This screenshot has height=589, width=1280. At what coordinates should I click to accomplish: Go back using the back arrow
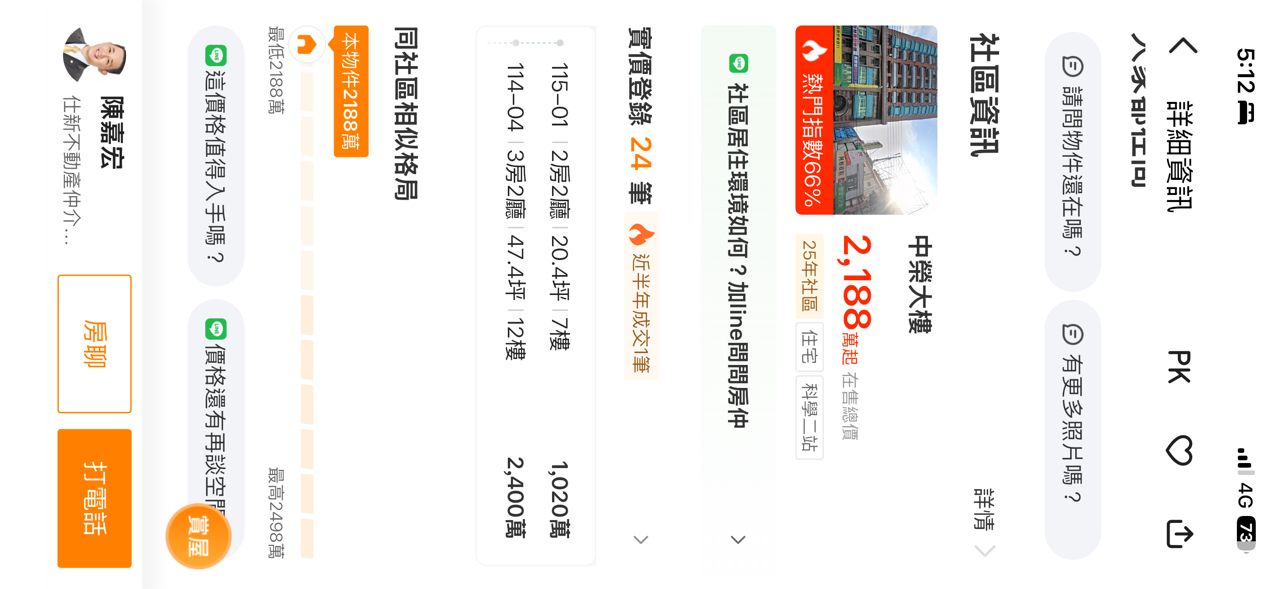1181,46
